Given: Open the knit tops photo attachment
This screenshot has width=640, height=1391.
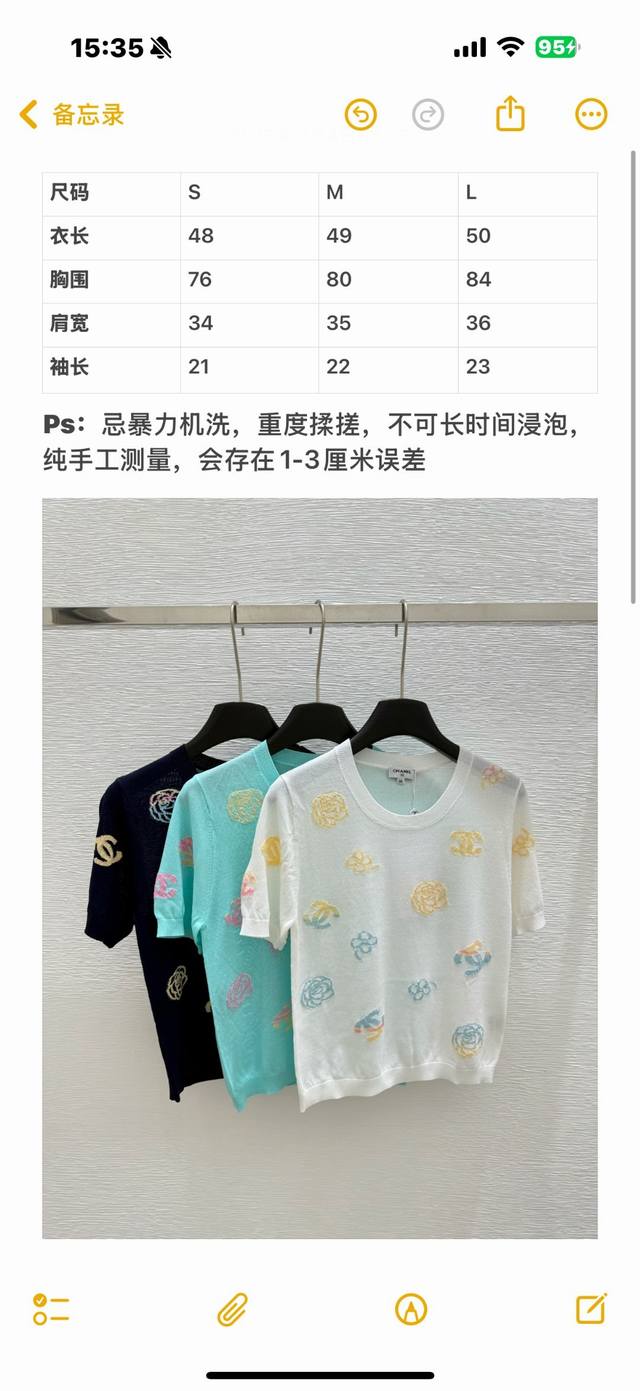Looking at the screenshot, I should point(320,868).
